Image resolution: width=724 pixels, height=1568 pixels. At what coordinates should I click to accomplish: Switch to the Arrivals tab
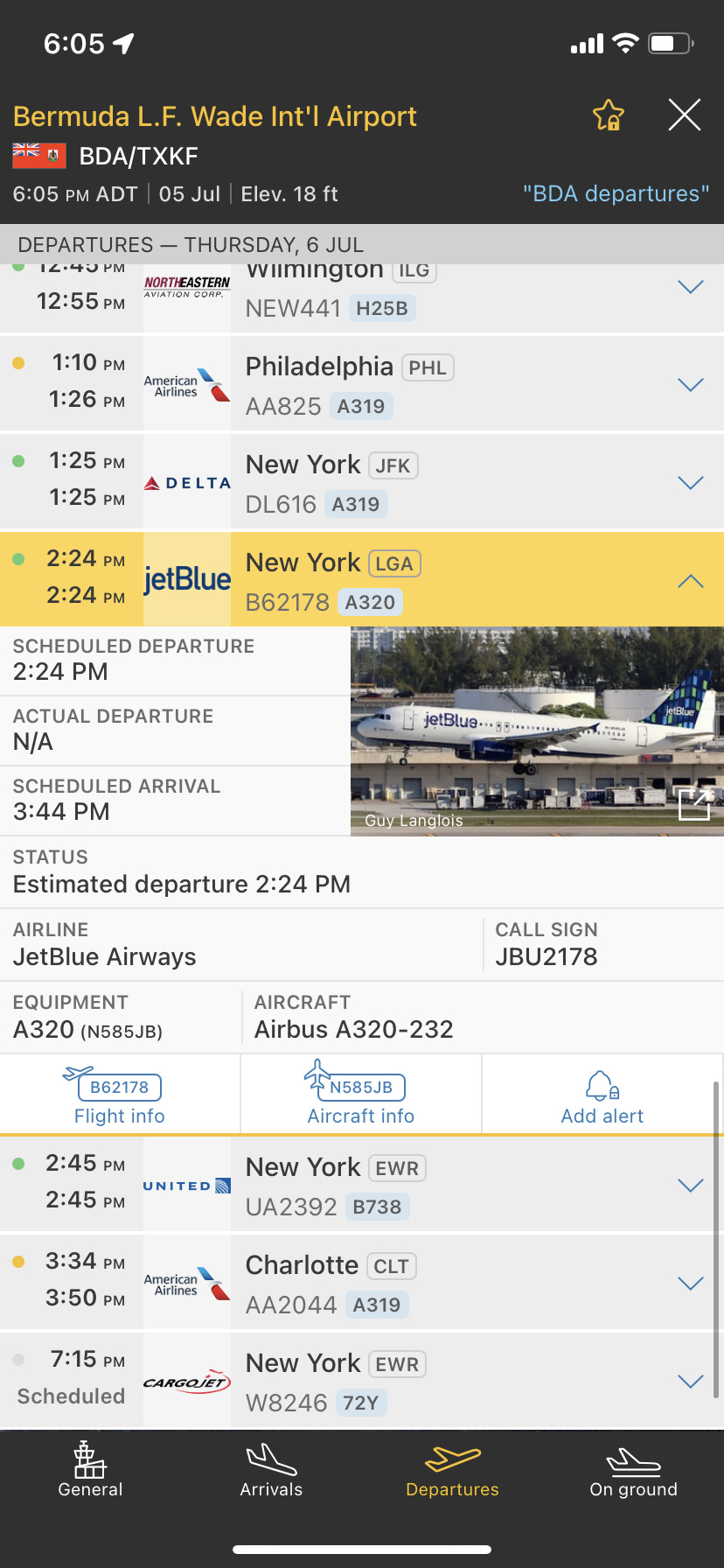[271, 1469]
